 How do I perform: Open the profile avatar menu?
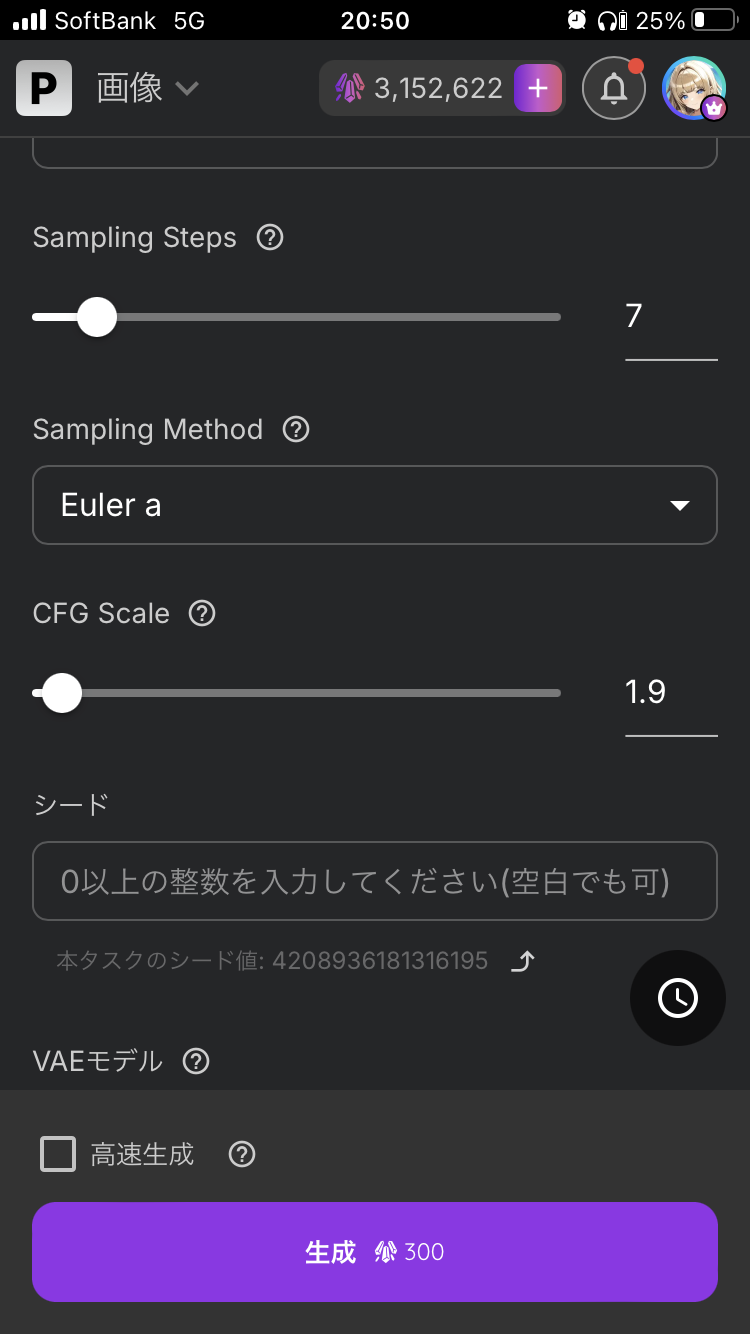tap(693, 88)
